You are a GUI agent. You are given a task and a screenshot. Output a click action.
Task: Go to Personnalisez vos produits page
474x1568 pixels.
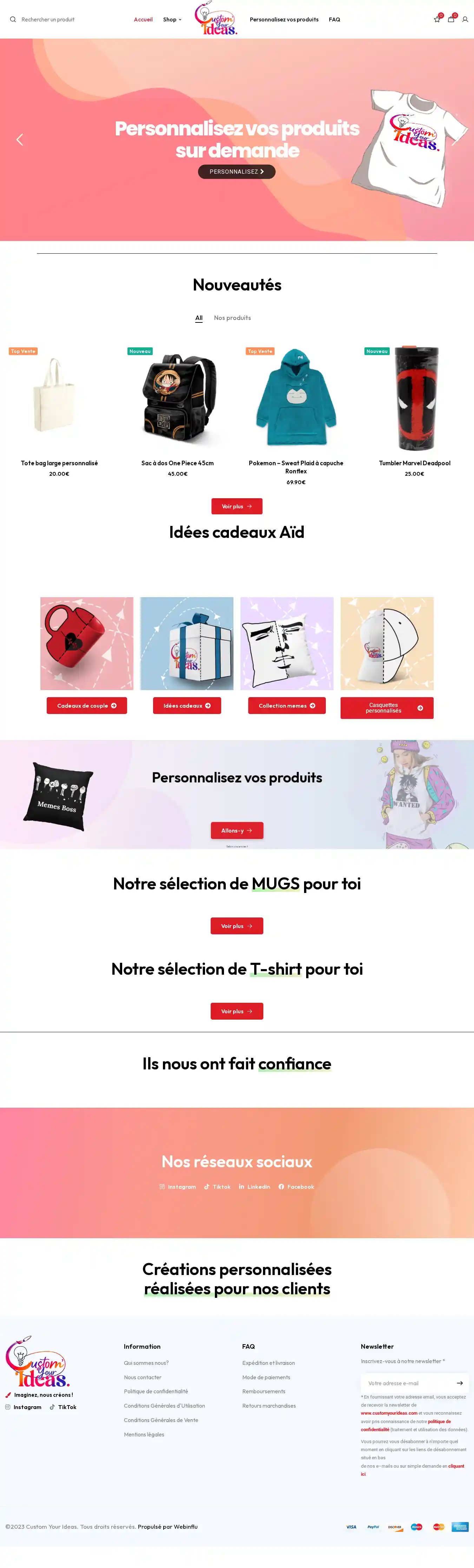[x=284, y=20]
